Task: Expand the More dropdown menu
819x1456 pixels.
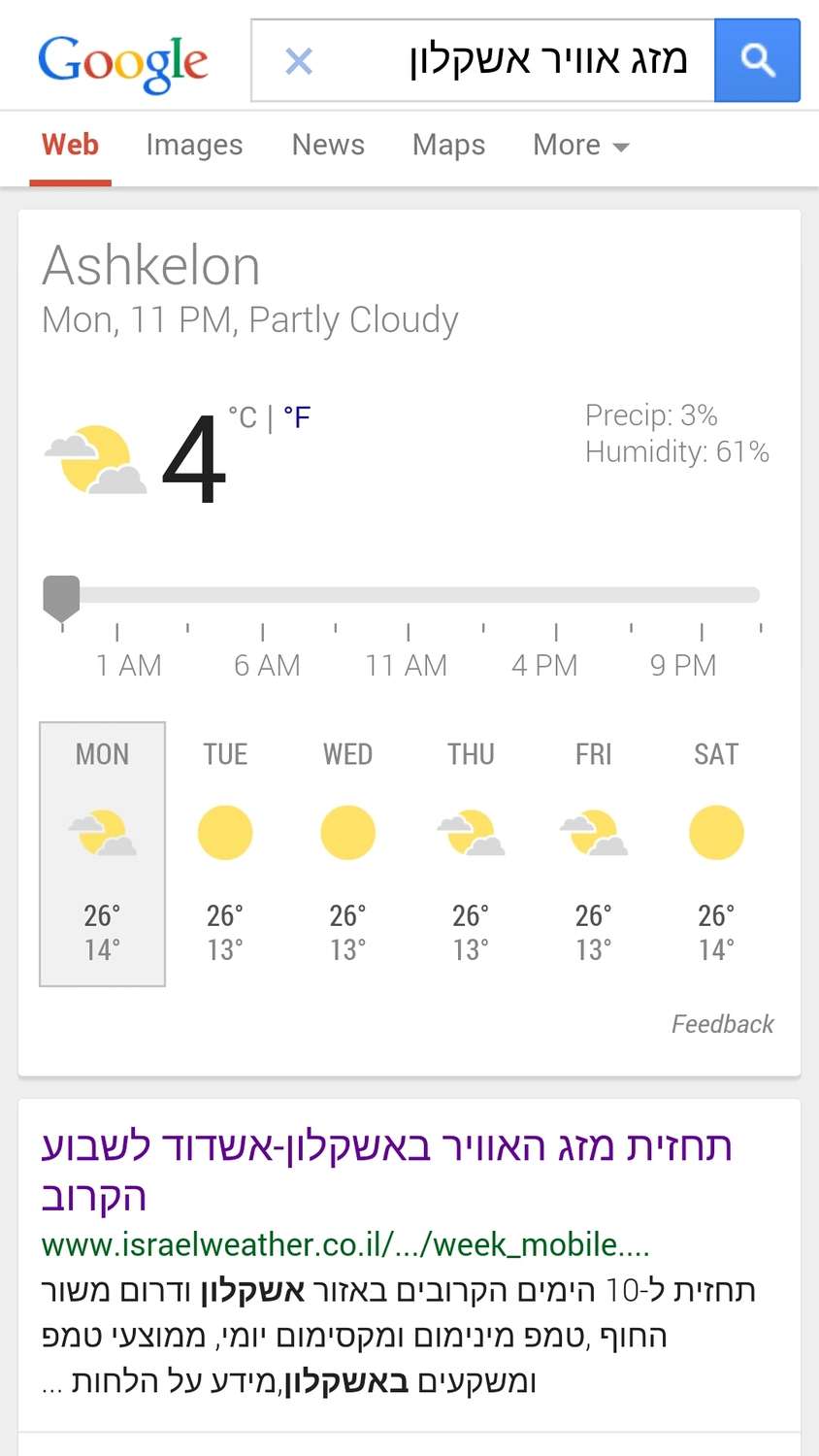Action: tap(580, 145)
